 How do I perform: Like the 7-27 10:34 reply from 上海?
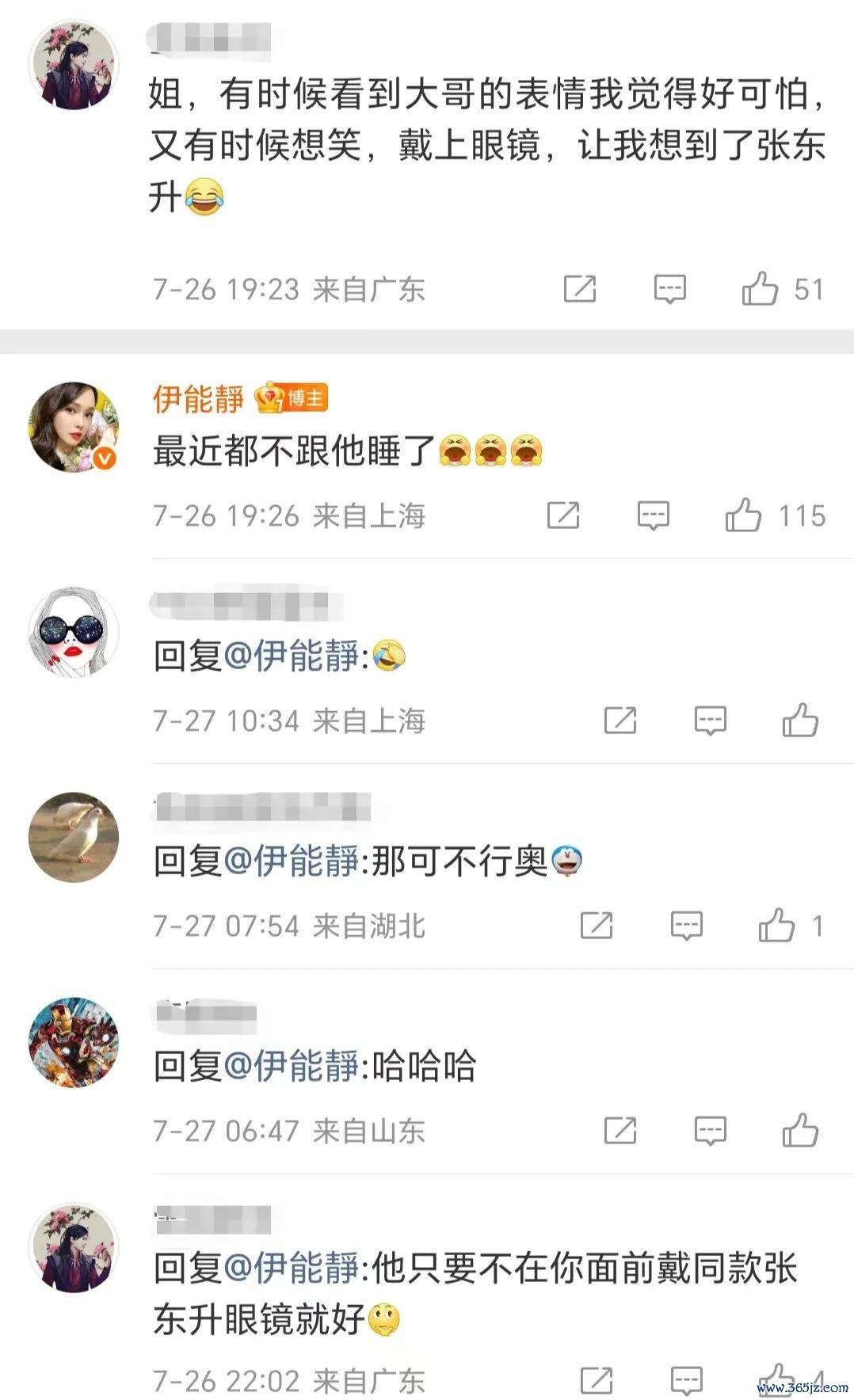(x=799, y=721)
